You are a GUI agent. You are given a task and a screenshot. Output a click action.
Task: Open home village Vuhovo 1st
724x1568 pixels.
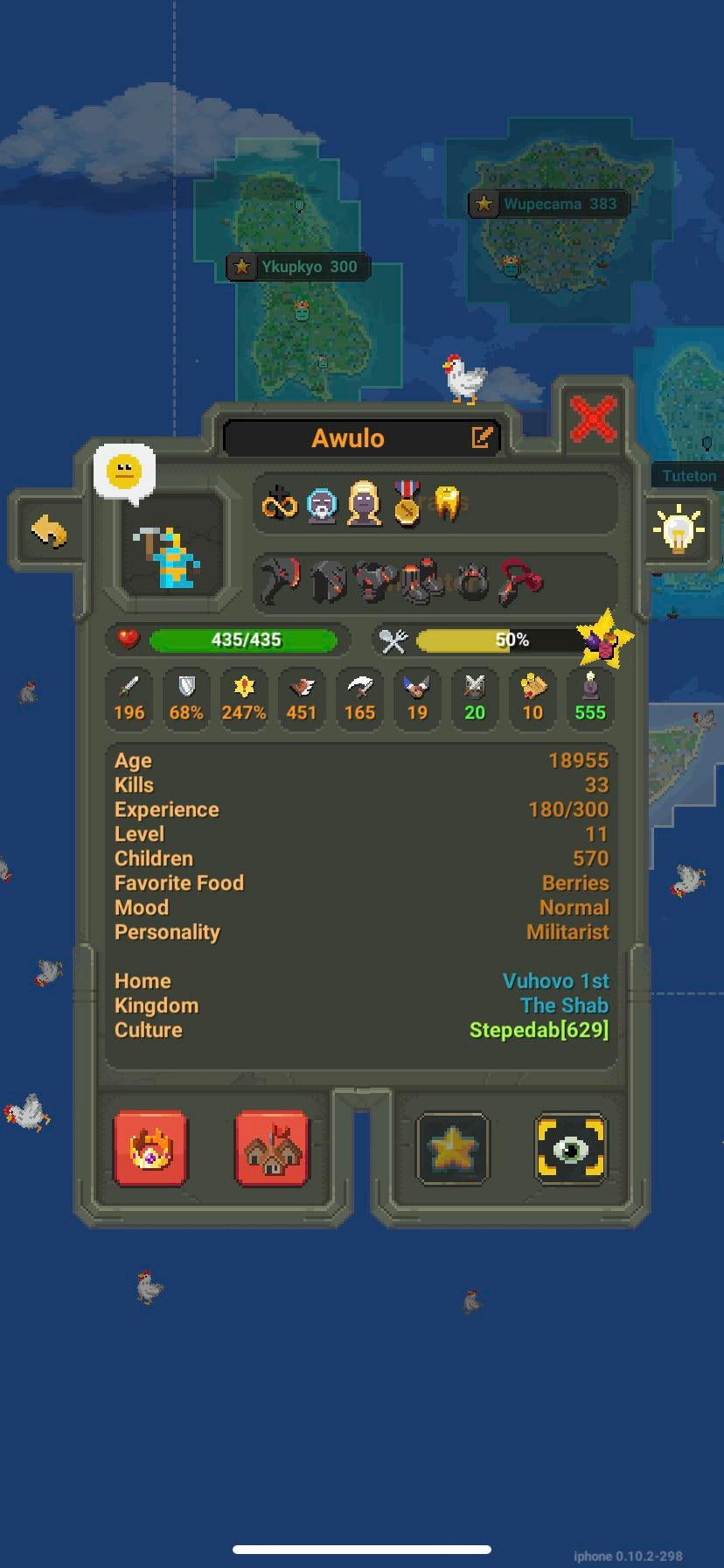(556, 981)
